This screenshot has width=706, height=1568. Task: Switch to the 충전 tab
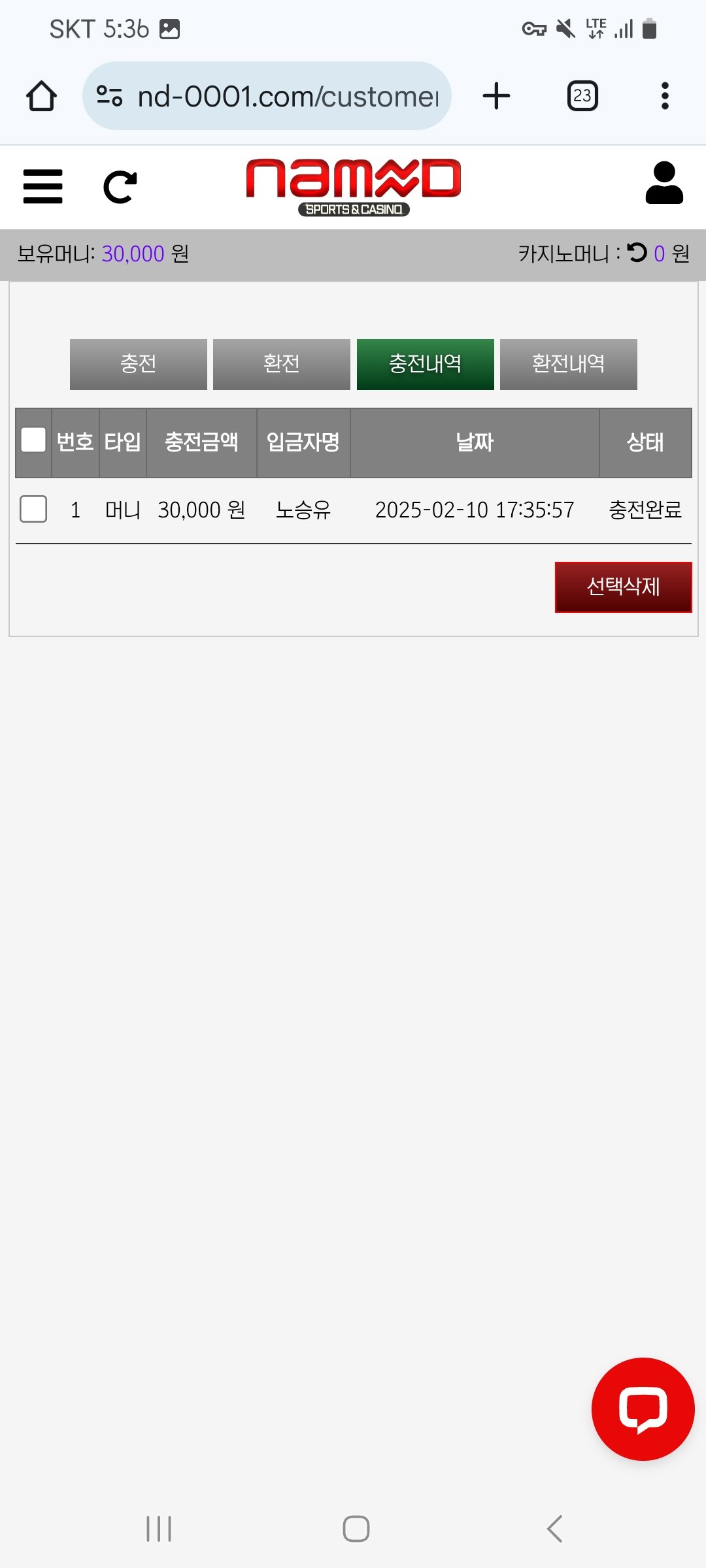pyautogui.click(x=138, y=364)
